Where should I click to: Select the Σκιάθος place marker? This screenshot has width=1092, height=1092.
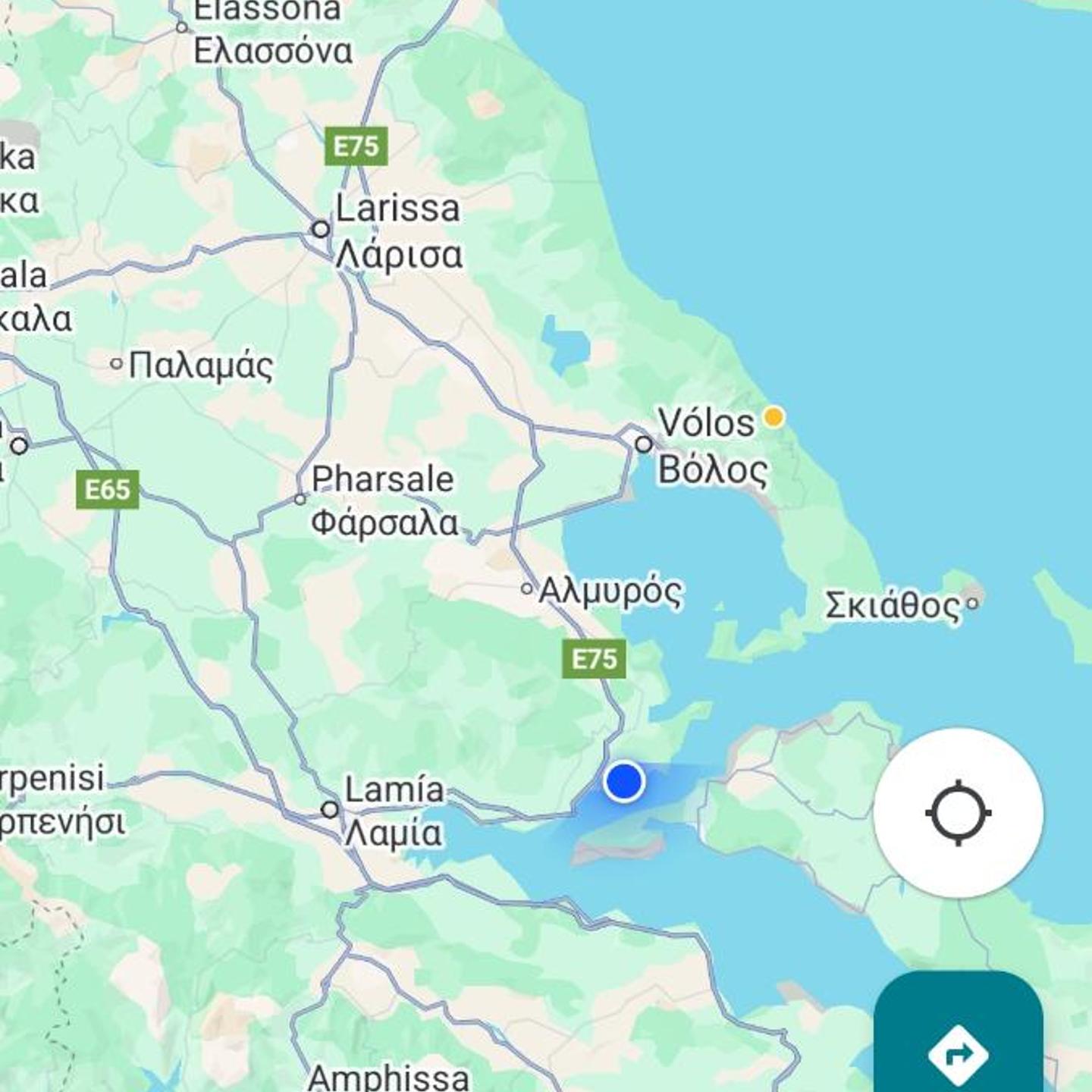pos(972,604)
